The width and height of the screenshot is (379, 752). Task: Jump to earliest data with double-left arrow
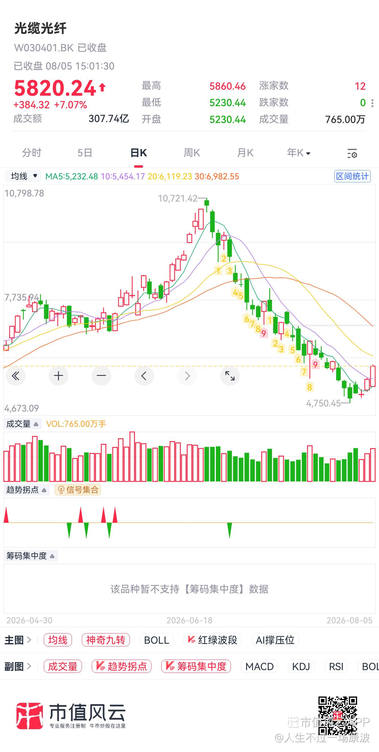click(15, 376)
